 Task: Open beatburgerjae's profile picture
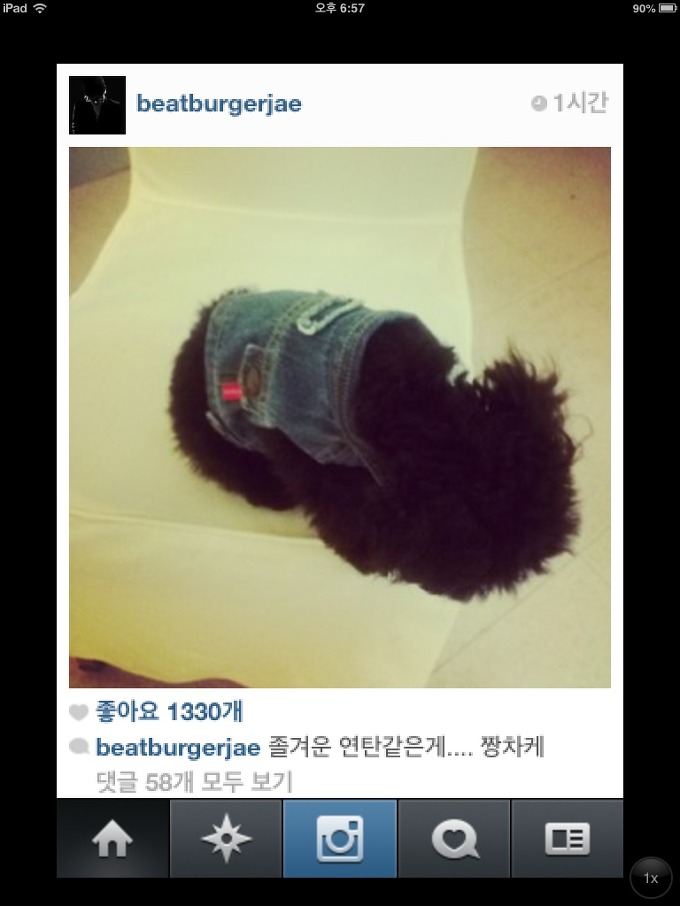pyautogui.click(x=97, y=104)
